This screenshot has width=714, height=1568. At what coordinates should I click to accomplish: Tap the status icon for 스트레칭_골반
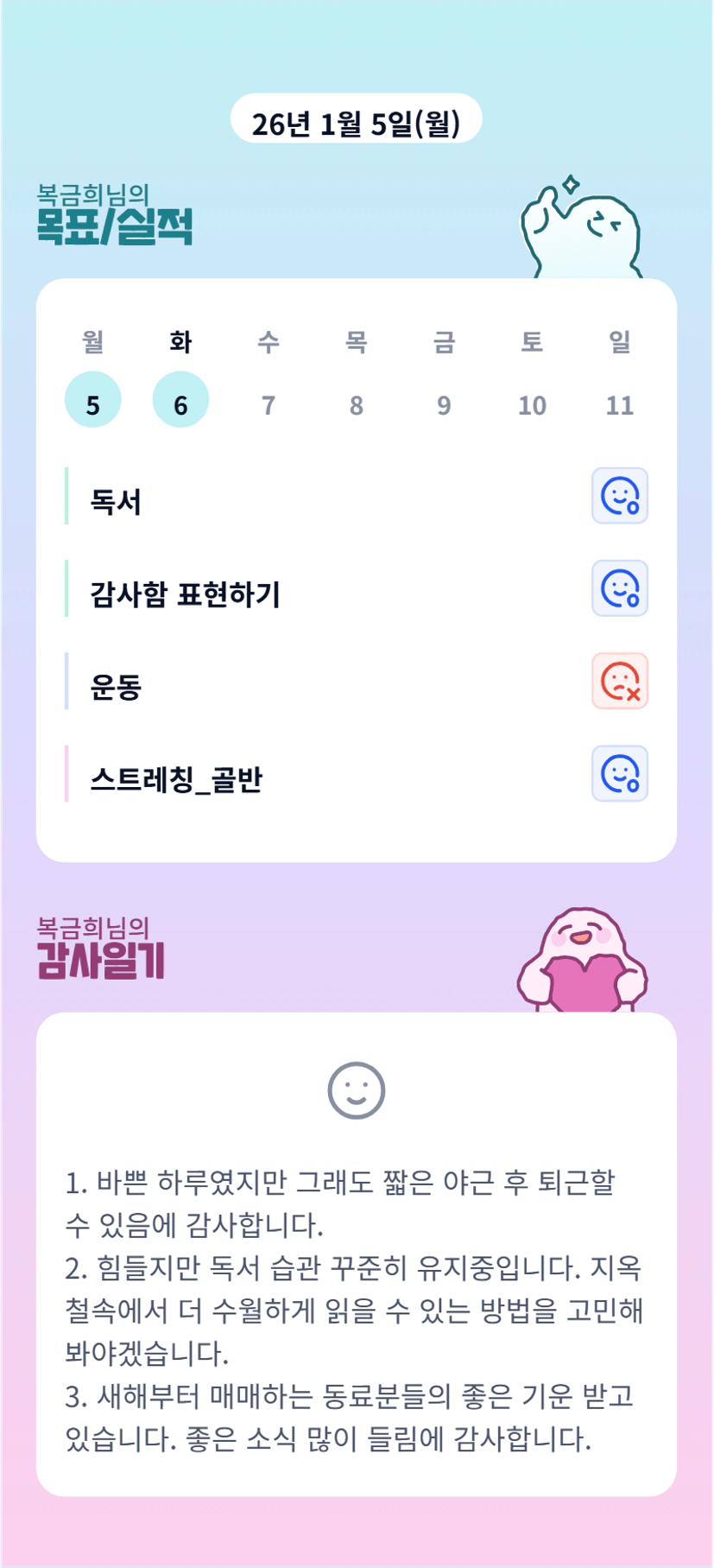[620, 773]
